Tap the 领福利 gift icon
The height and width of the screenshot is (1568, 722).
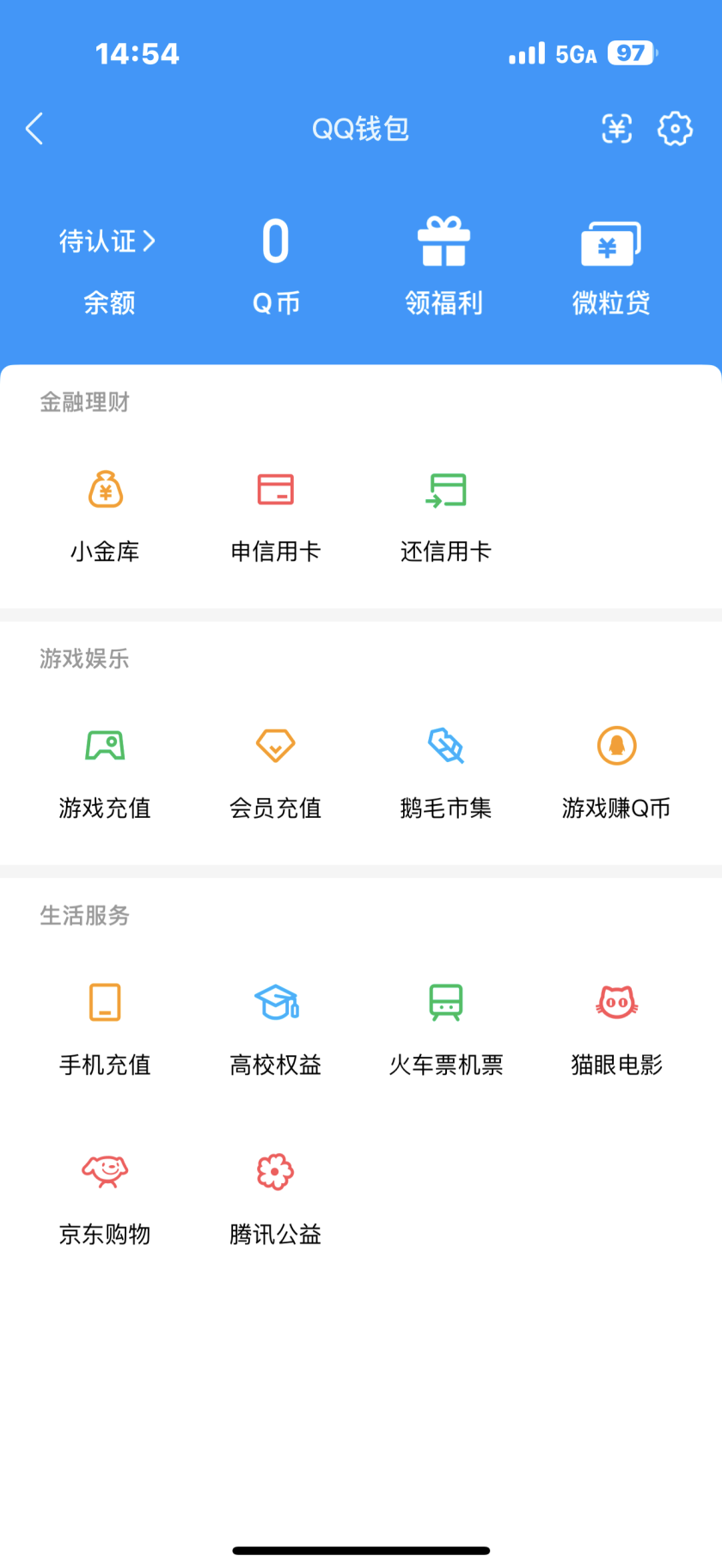444,262
